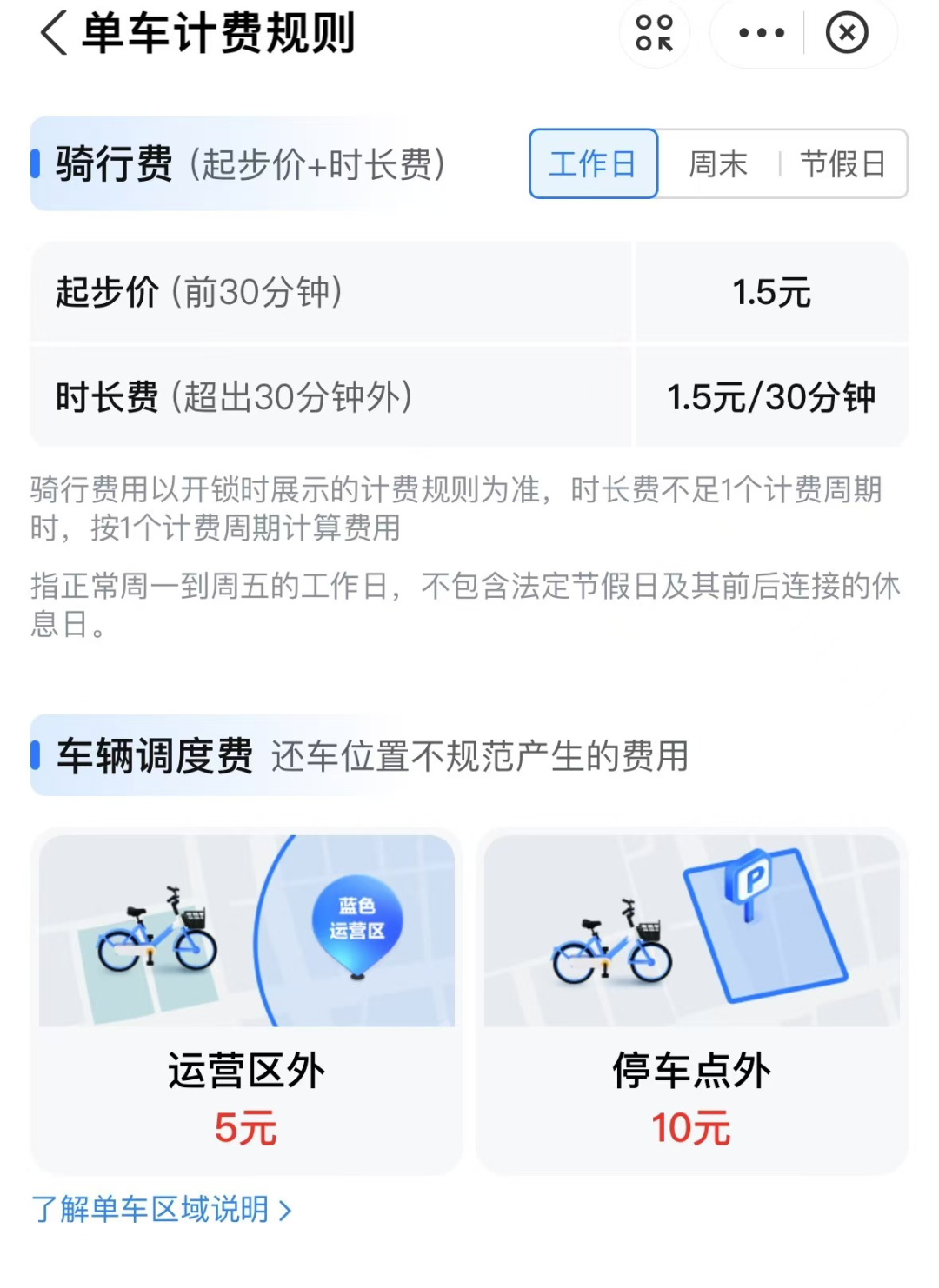
Task: Select the 工作日 pricing option
Action: click(x=592, y=164)
